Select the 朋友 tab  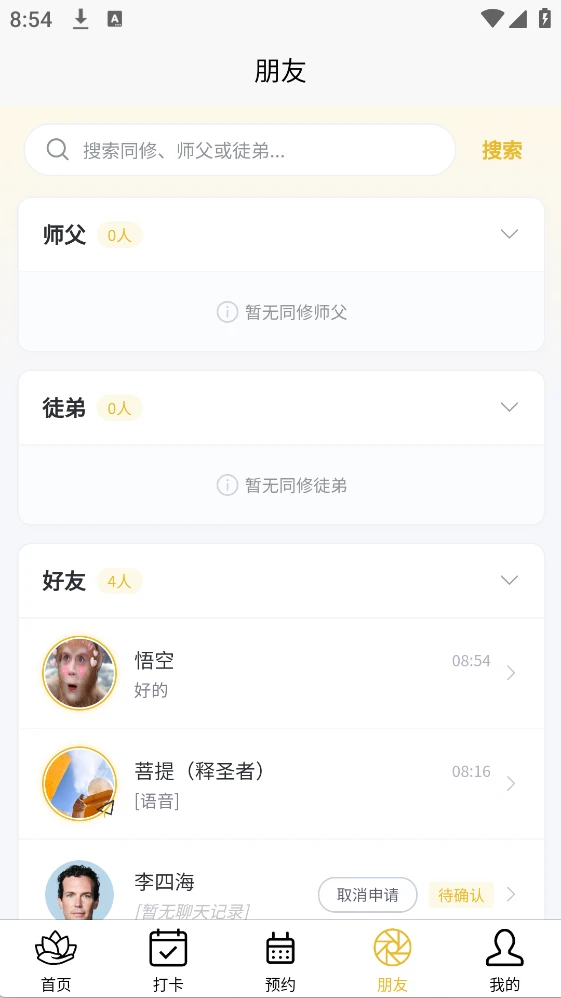pos(392,960)
